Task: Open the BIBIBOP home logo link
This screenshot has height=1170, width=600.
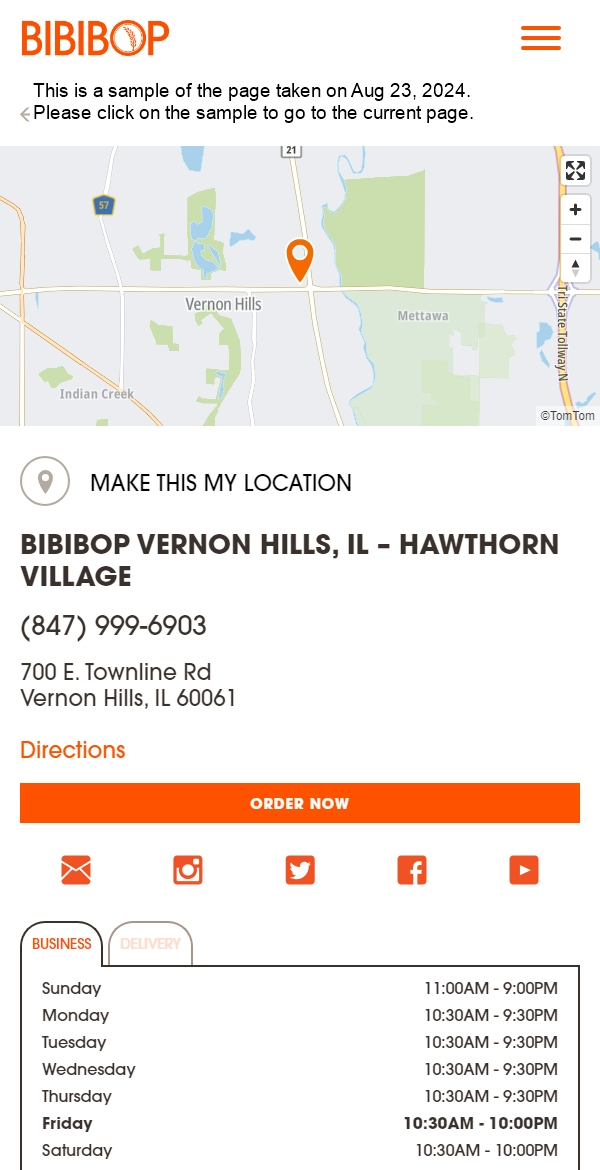Action: tap(95, 38)
